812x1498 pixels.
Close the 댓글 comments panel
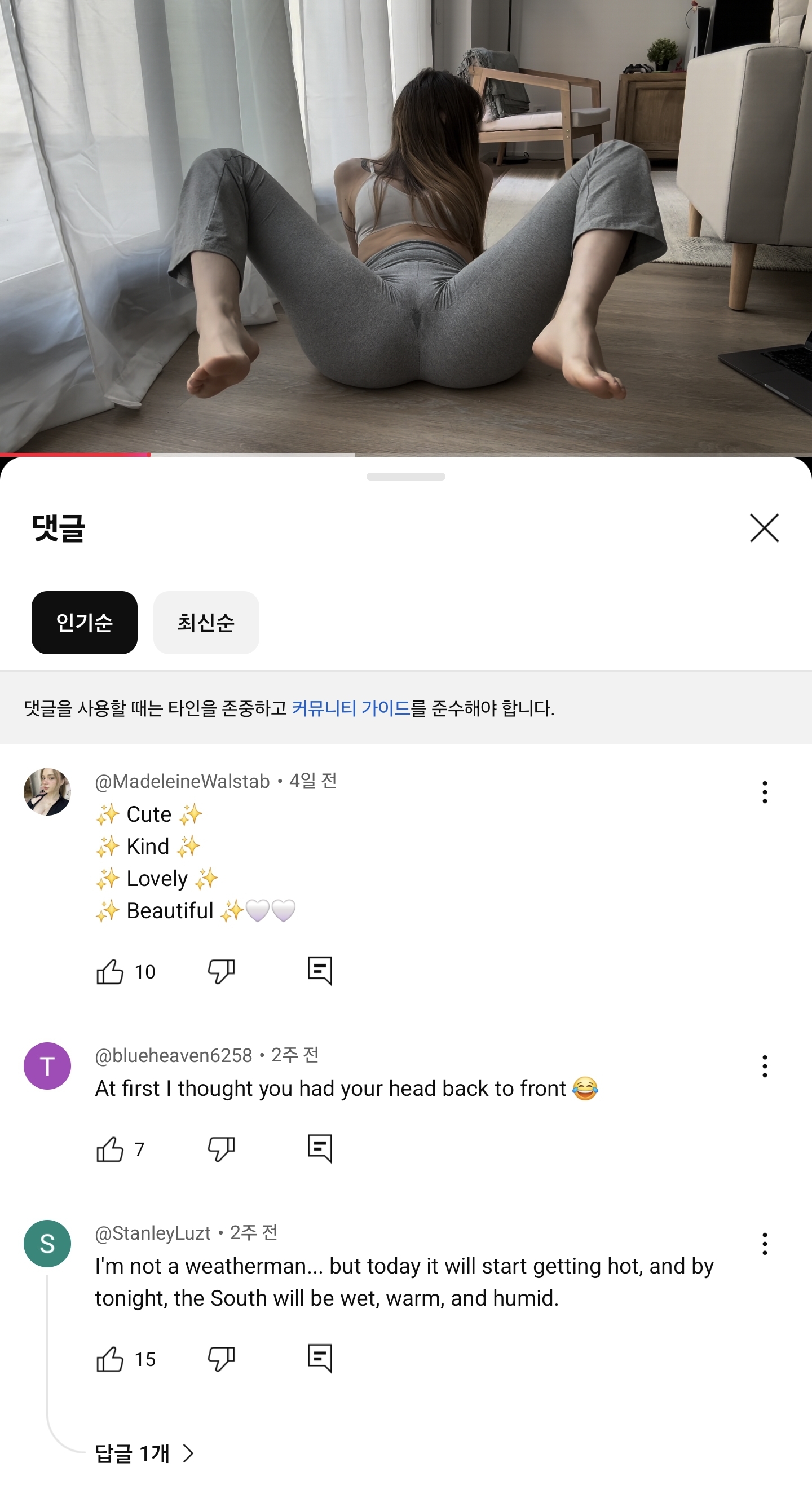(x=764, y=528)
